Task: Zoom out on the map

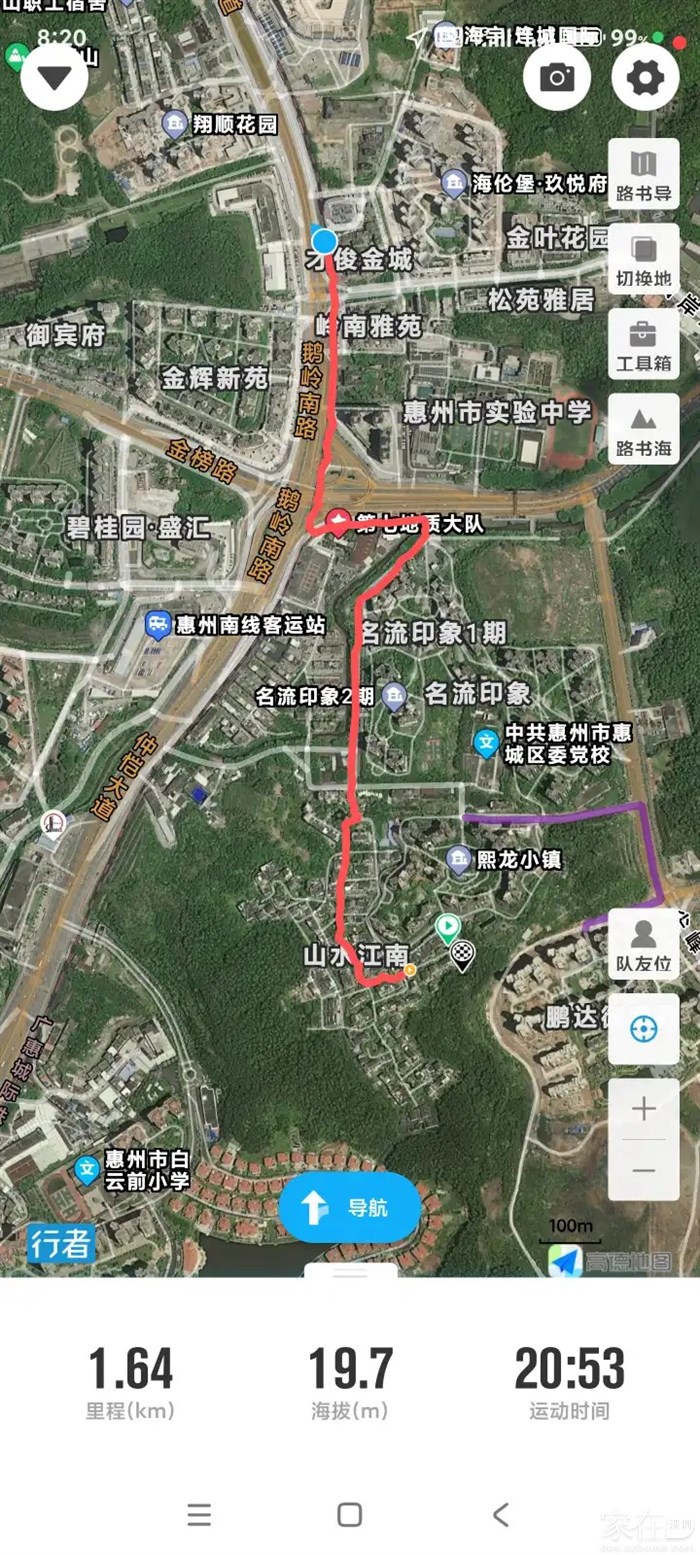Action: (643, 1170)
